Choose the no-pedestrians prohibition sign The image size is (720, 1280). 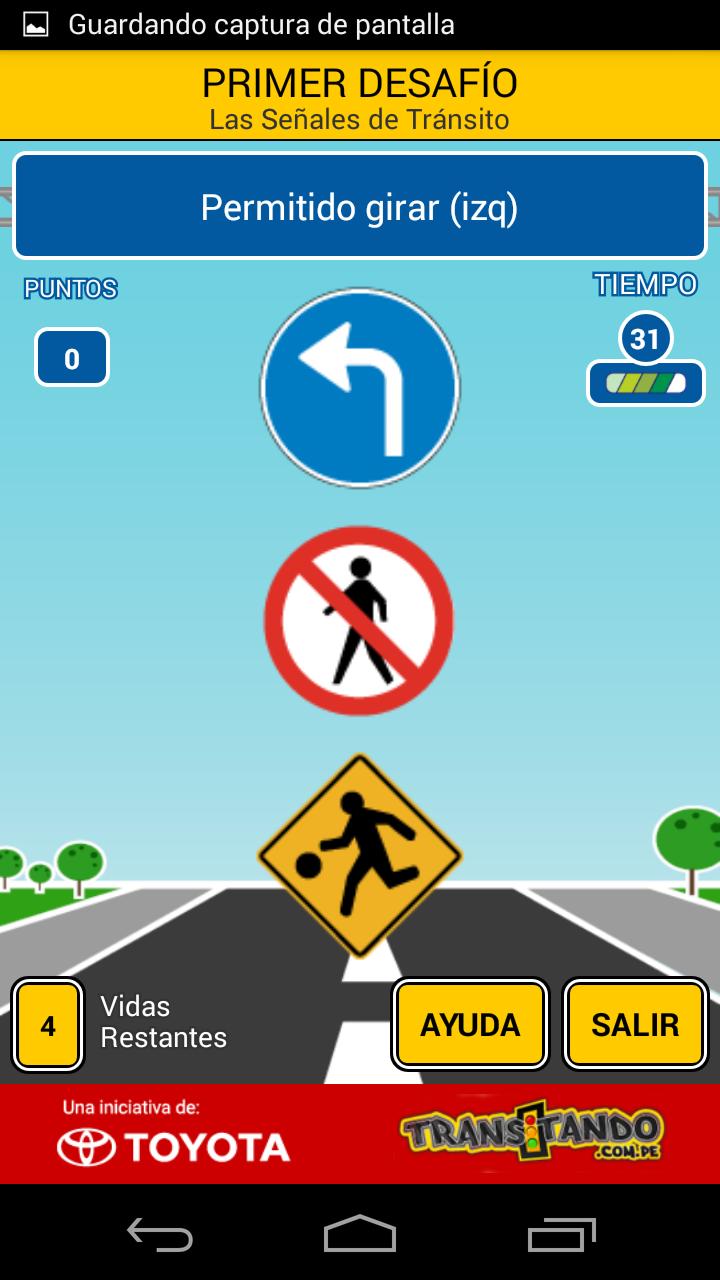(359, 620)
